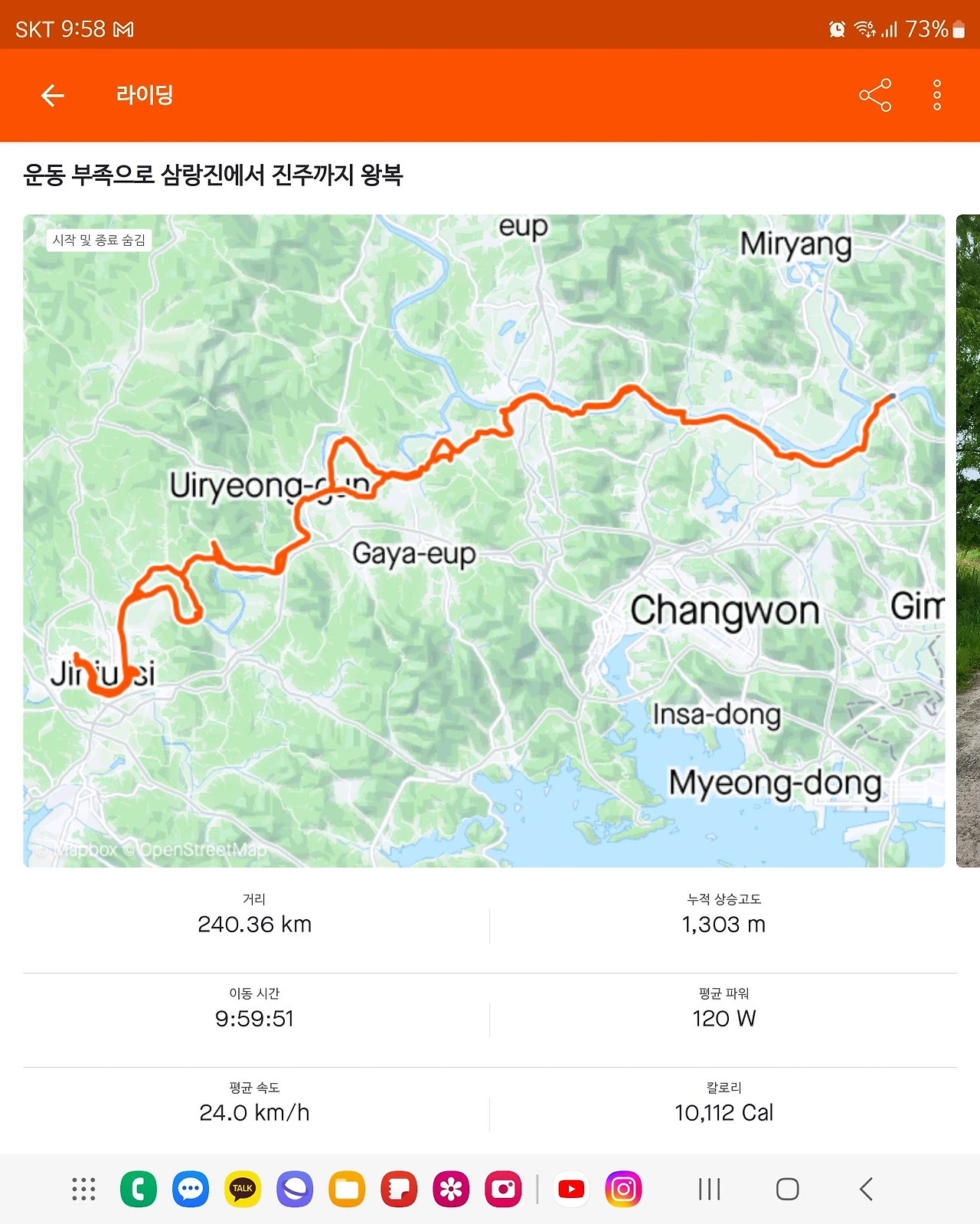The height and width of the screenshot is (1224, 980).
Task: Open the Gallery flower icon app
Action: (451, 1190)
